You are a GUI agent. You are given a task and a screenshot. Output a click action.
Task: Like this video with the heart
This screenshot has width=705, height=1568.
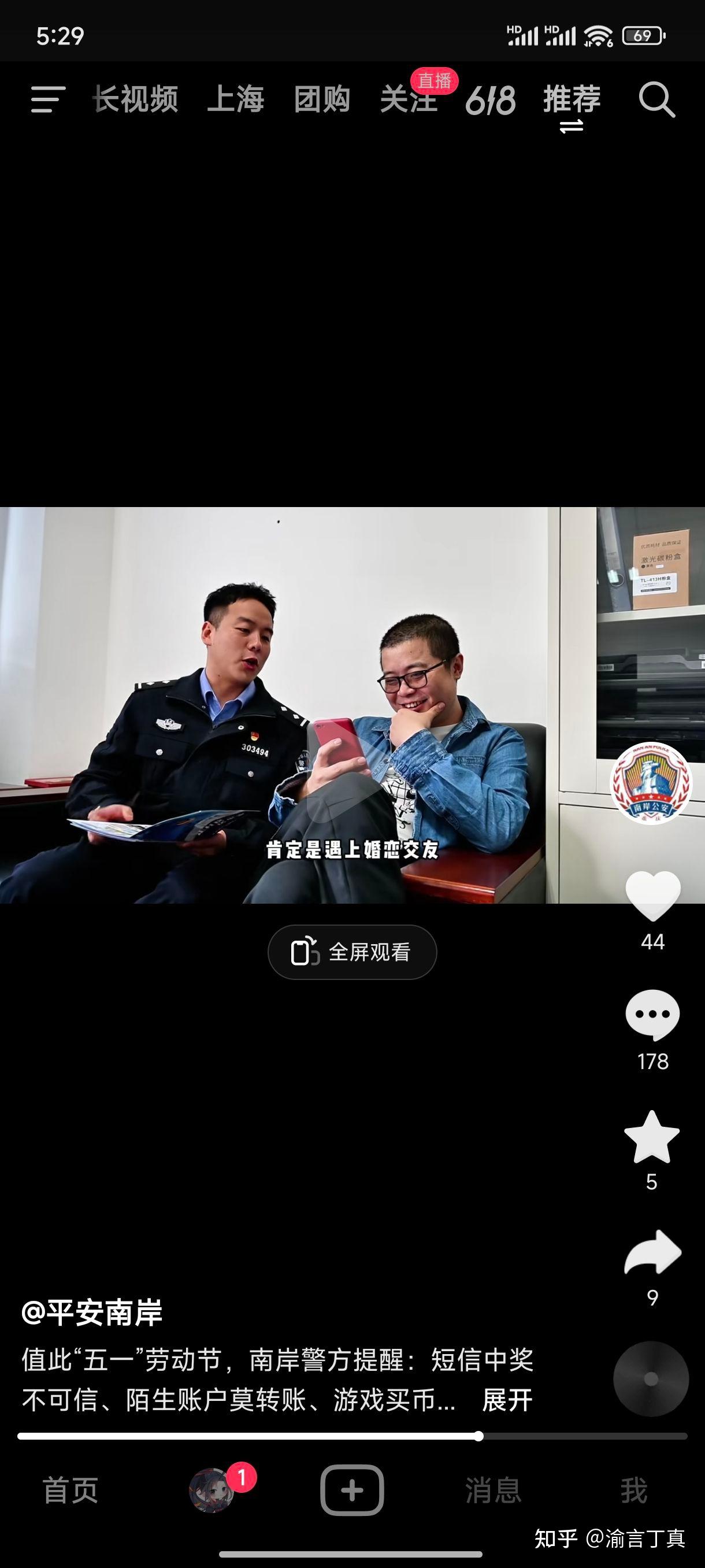tap(652, 896)
